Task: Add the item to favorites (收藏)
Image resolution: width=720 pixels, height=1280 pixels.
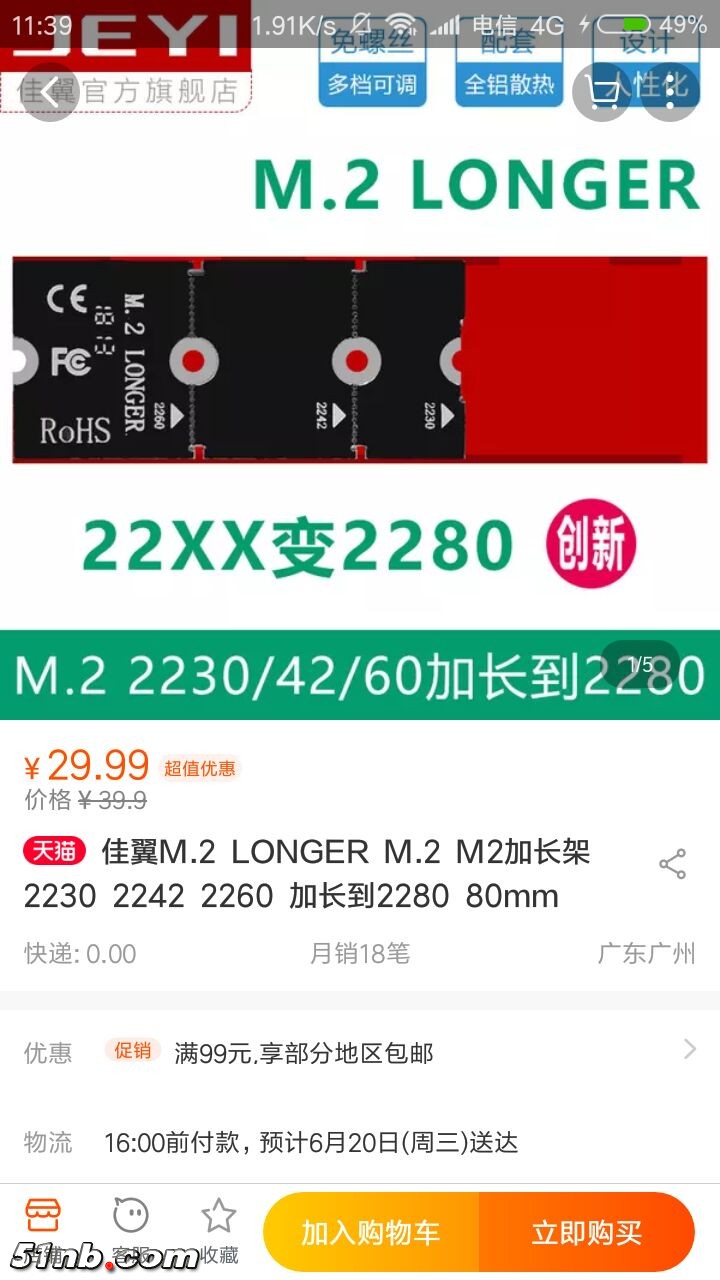Action: (x=218, y=1231)
